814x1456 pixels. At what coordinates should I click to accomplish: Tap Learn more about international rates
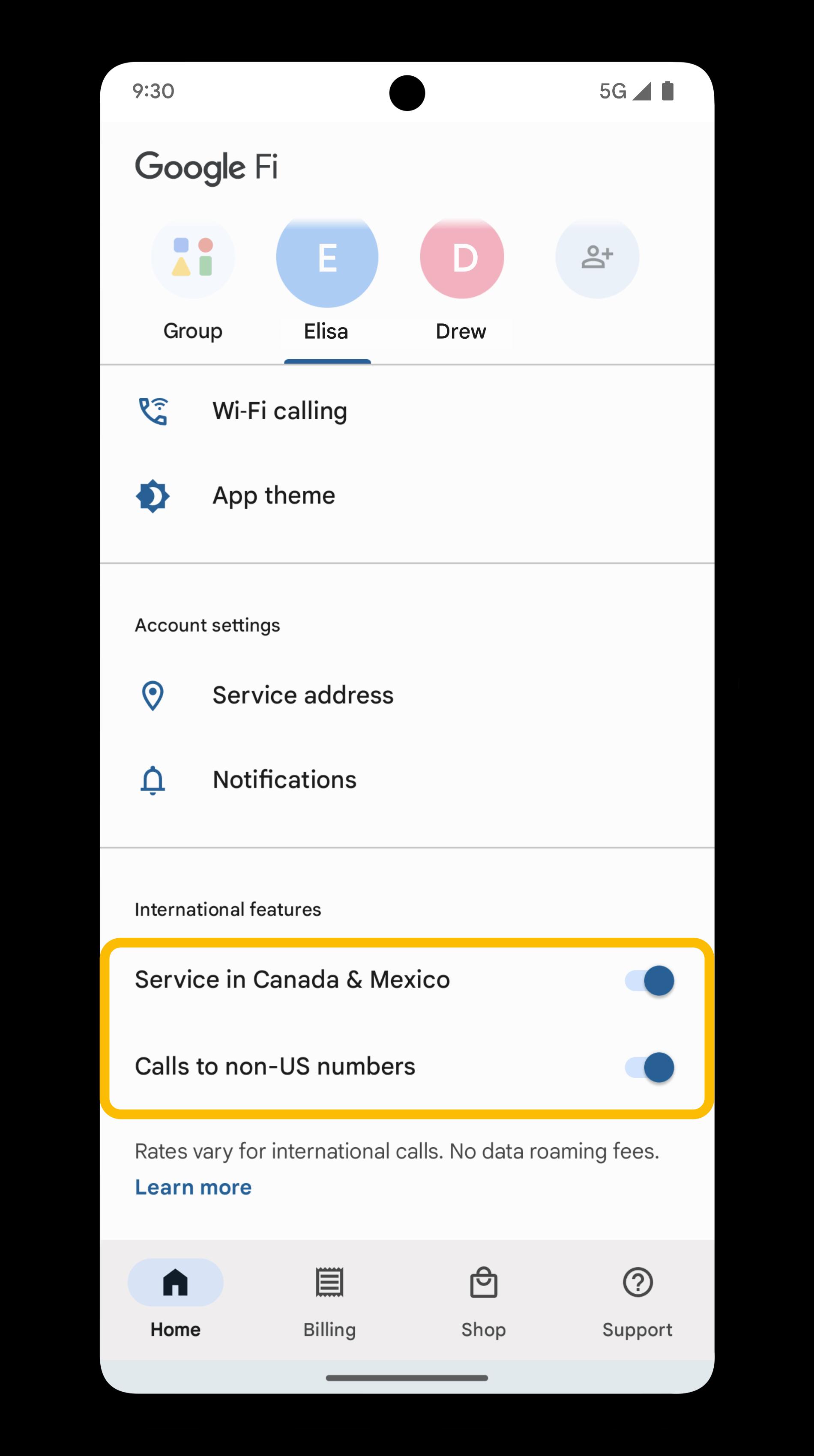click(193, 1187)
